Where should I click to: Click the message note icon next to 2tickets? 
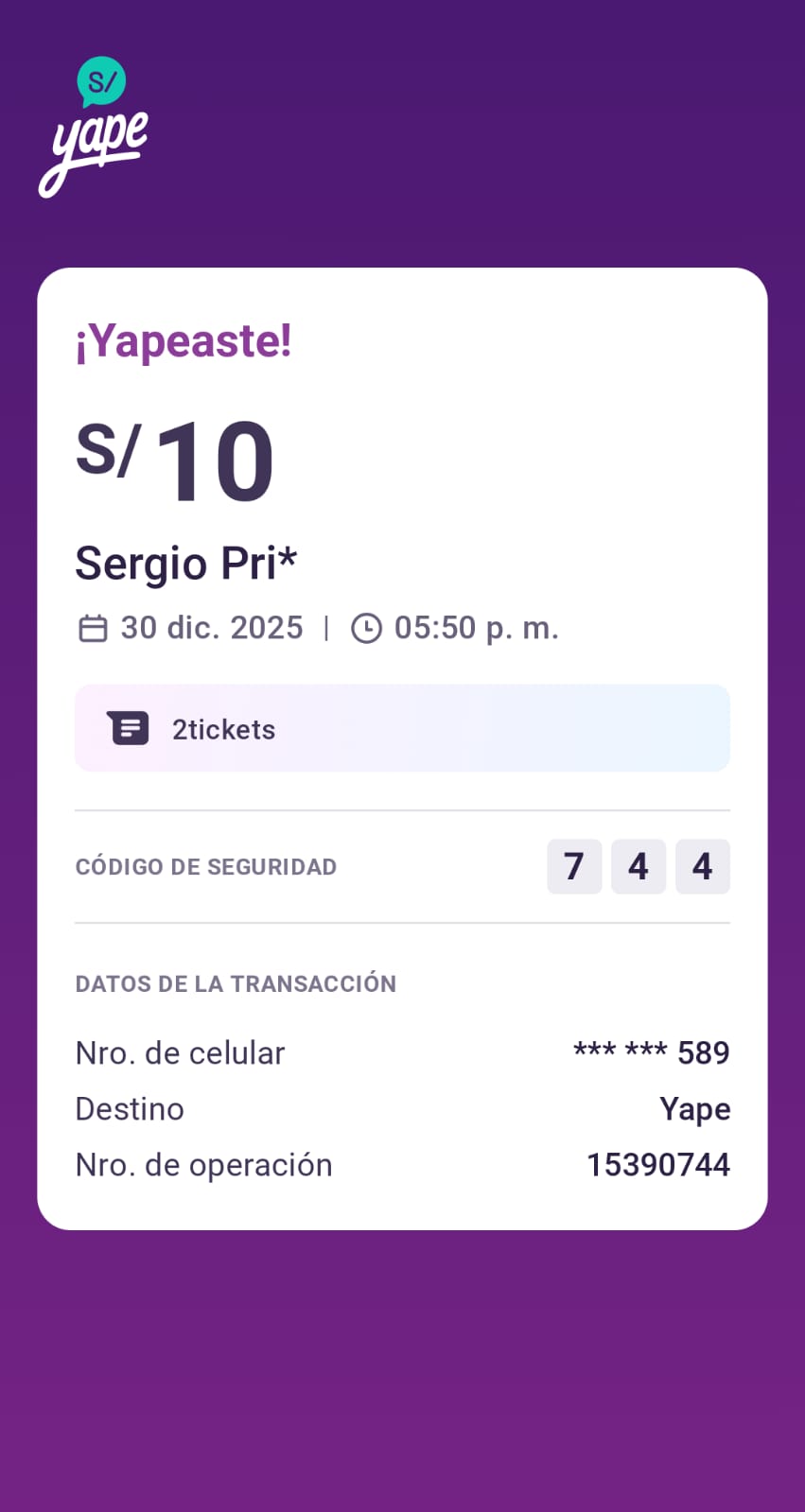(129, 727)
